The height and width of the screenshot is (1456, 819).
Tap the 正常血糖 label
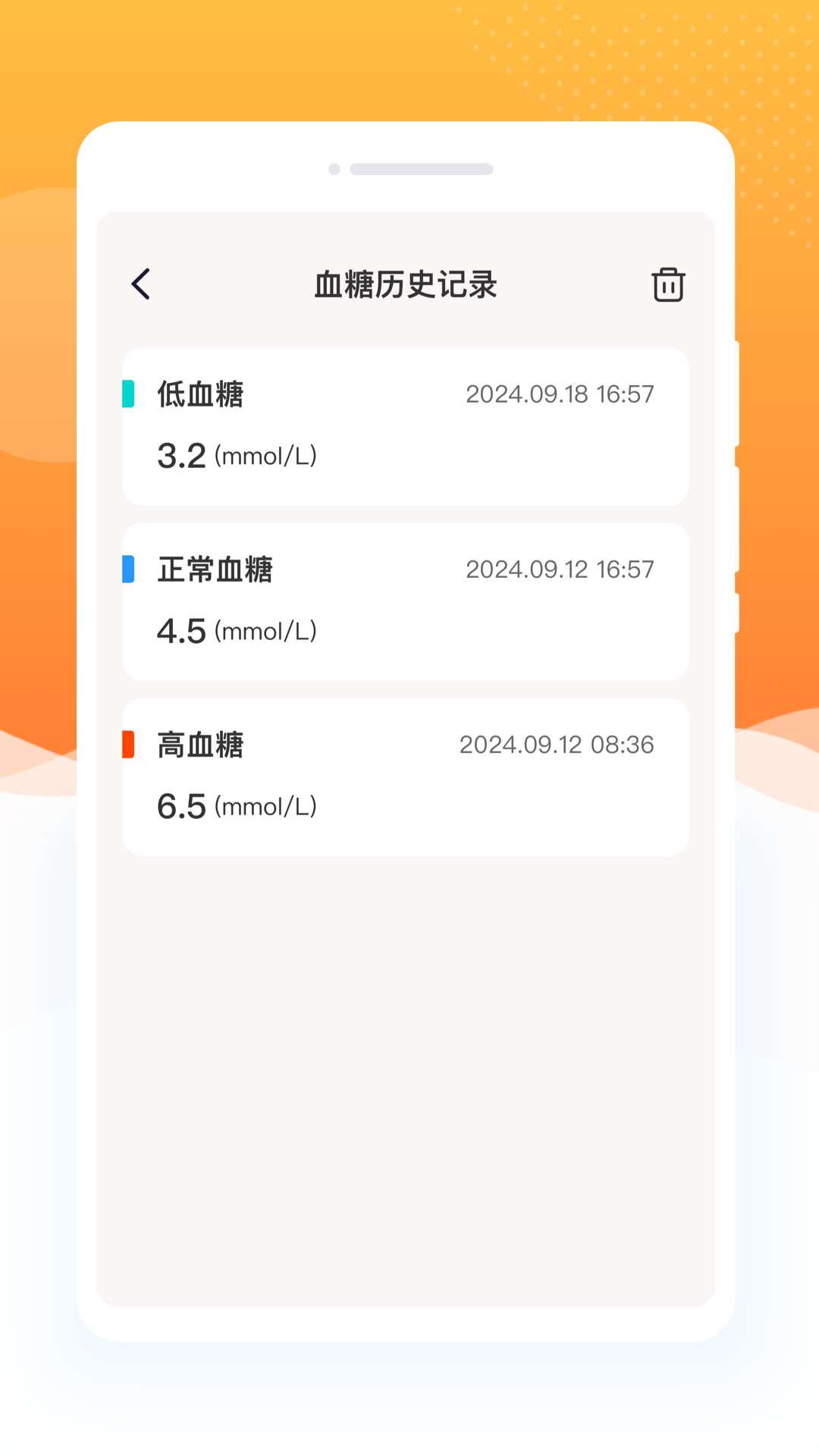215,570
